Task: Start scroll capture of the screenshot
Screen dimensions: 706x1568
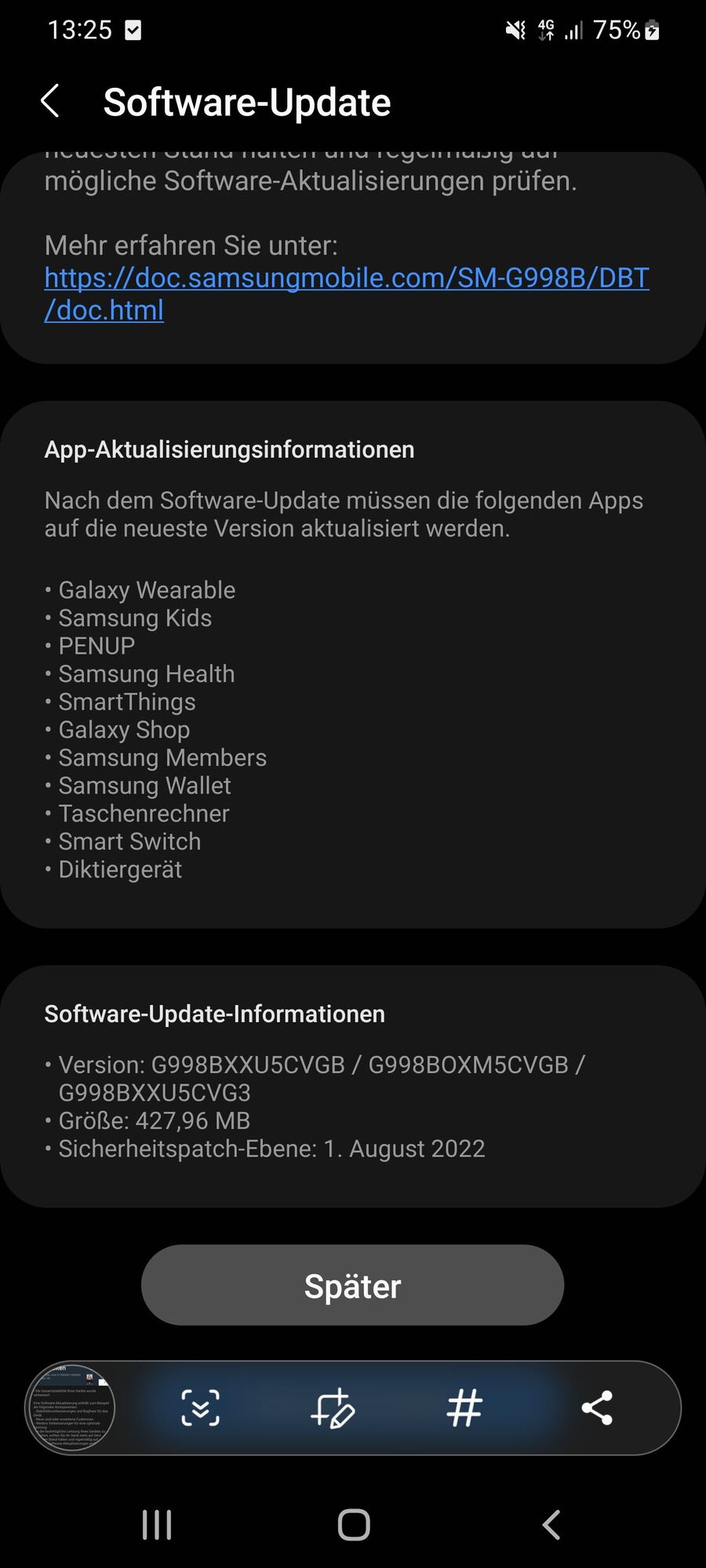Action: [201, 1408]
